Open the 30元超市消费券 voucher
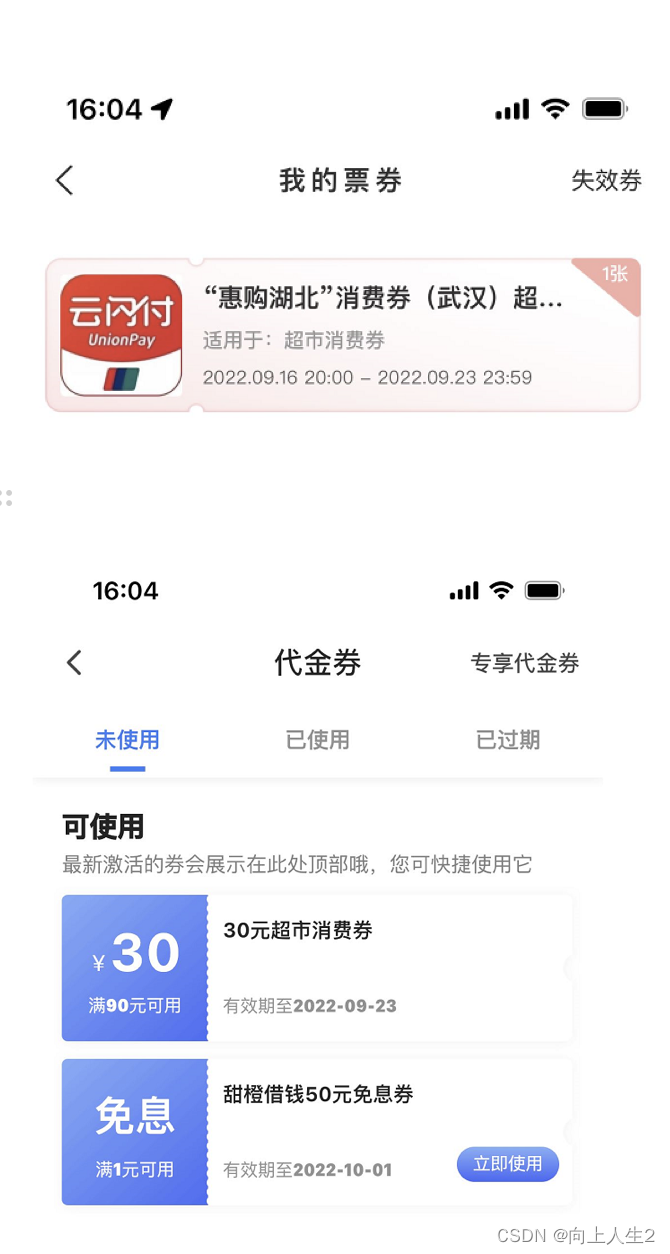 click(x=317, y=968)
